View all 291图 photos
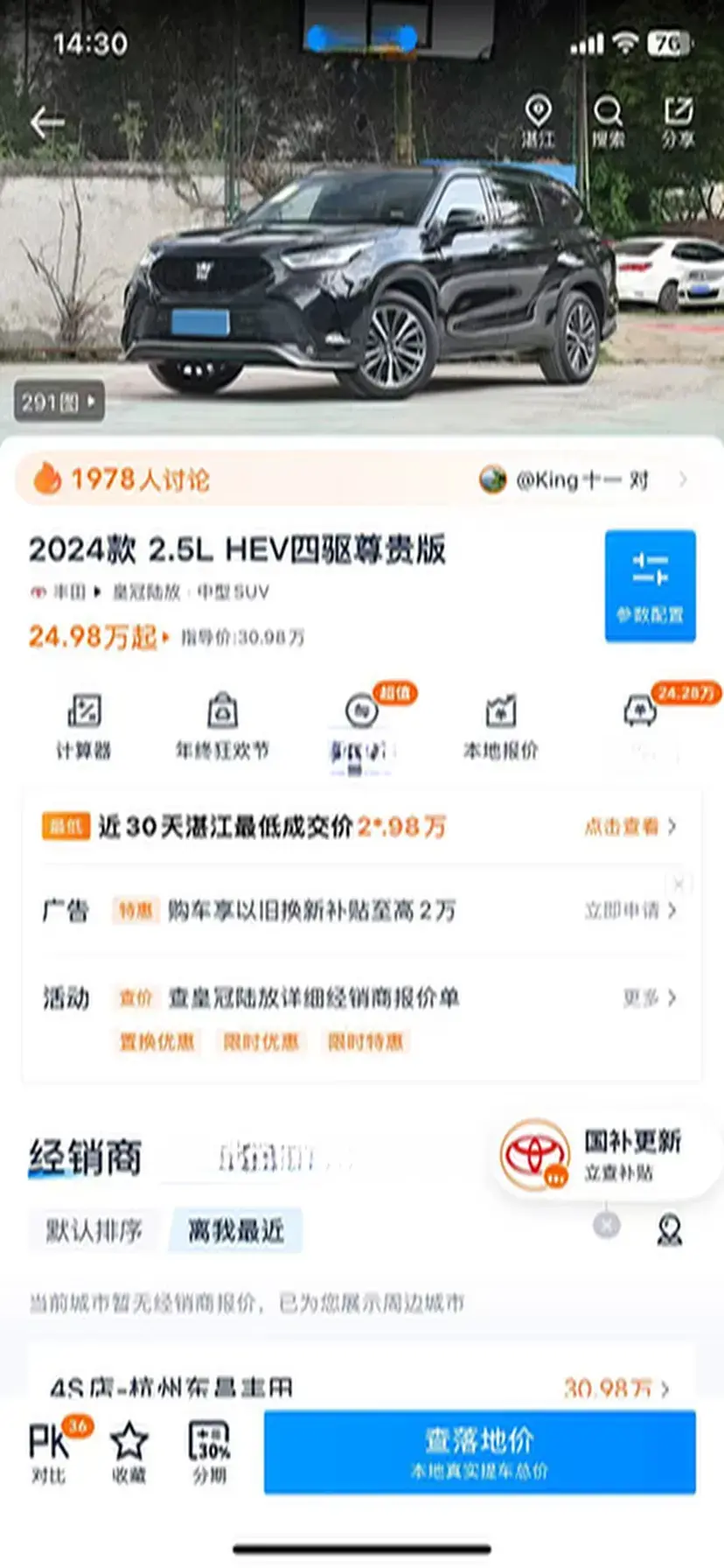Screen dimensions: 724x1568 point(59,402)
